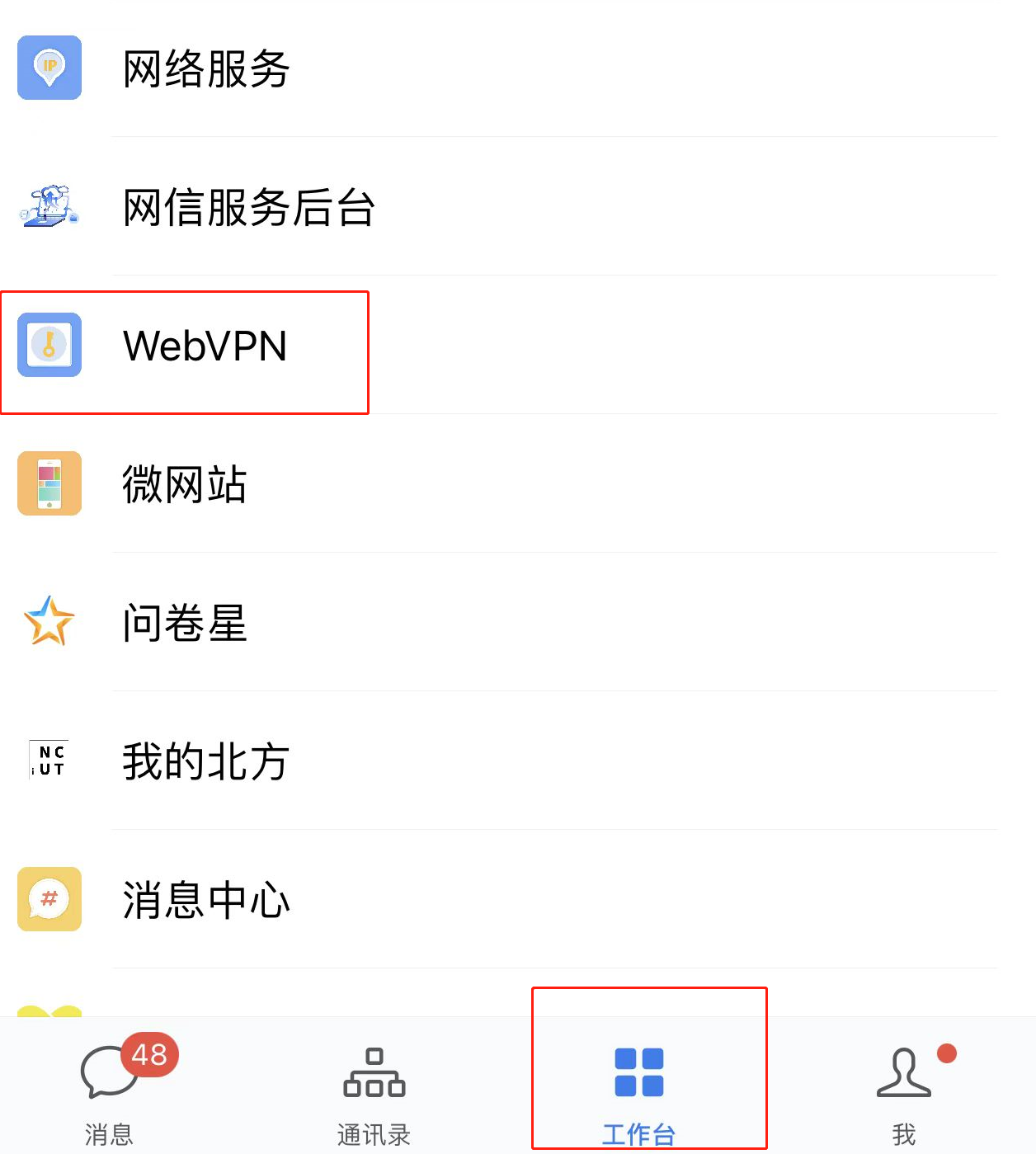This screenshot has height=1154, width=1036.
Task: Open 我的北方
Action: [206, 761]
